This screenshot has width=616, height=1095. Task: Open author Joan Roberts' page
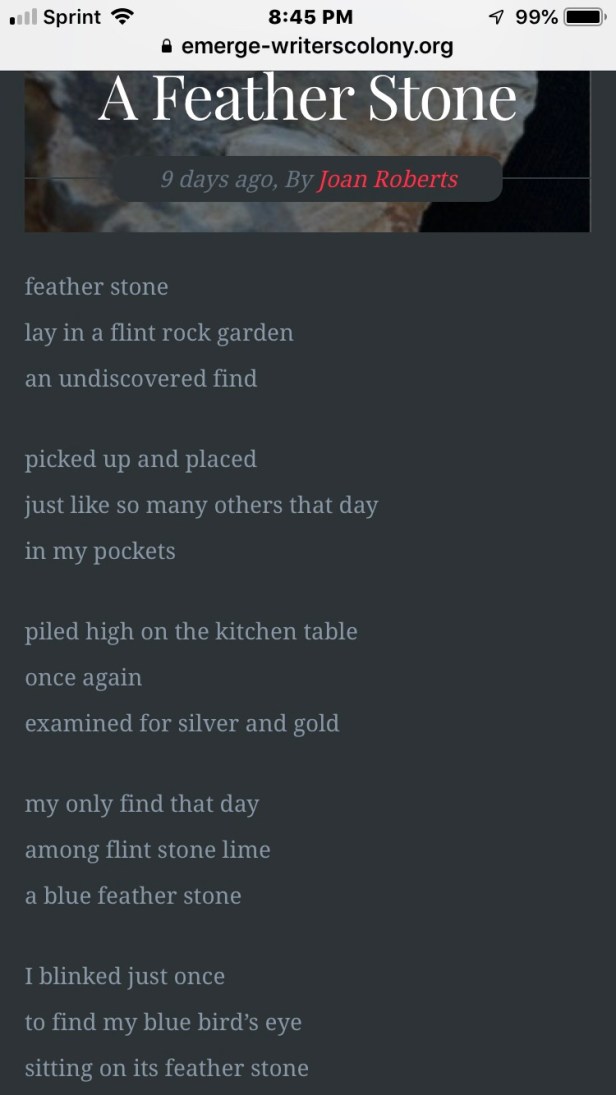click(x=388, y=180)
